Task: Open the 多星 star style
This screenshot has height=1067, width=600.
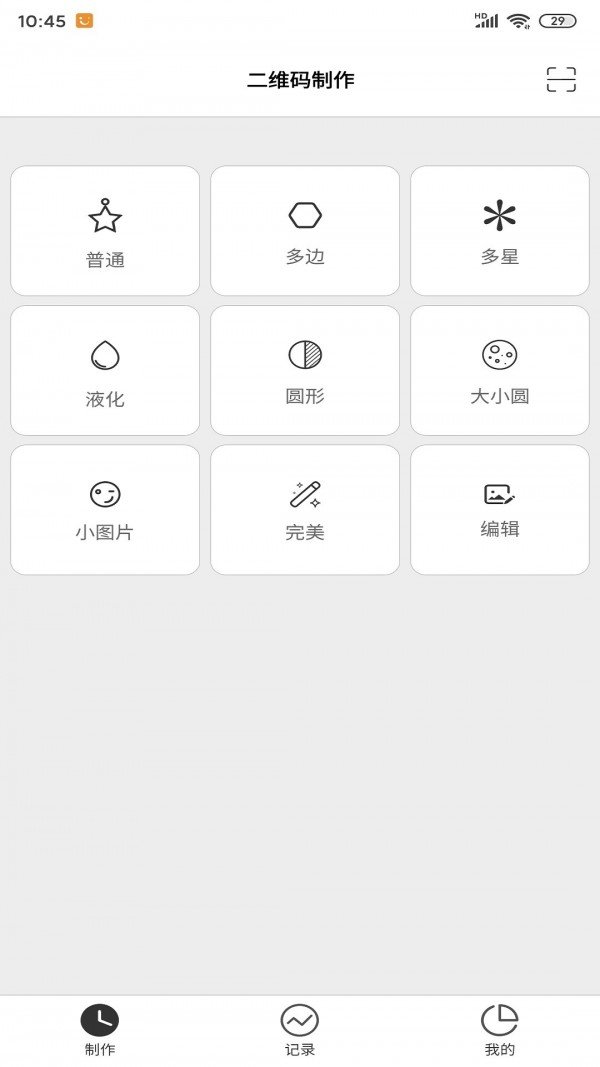Action: click(500, 231)
